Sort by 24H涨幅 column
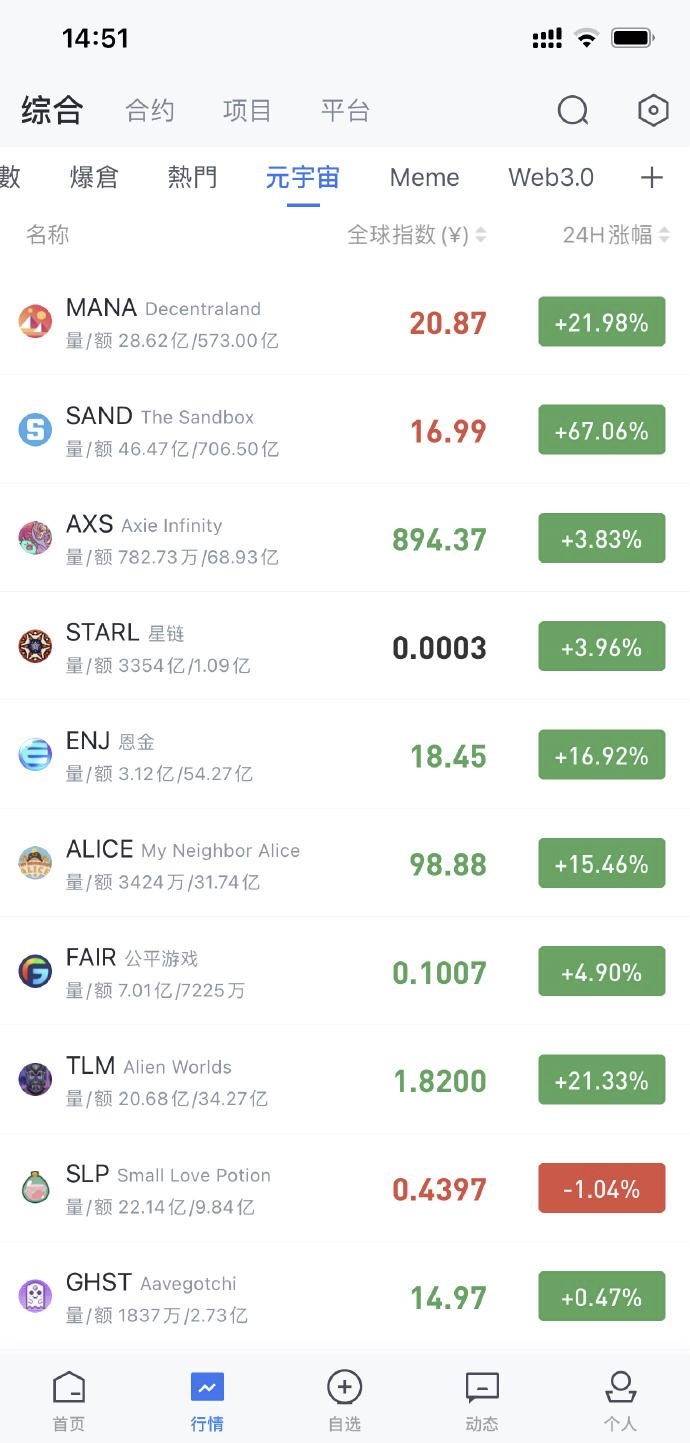The height and width of the screenshot is (1443, 690). 616,235
